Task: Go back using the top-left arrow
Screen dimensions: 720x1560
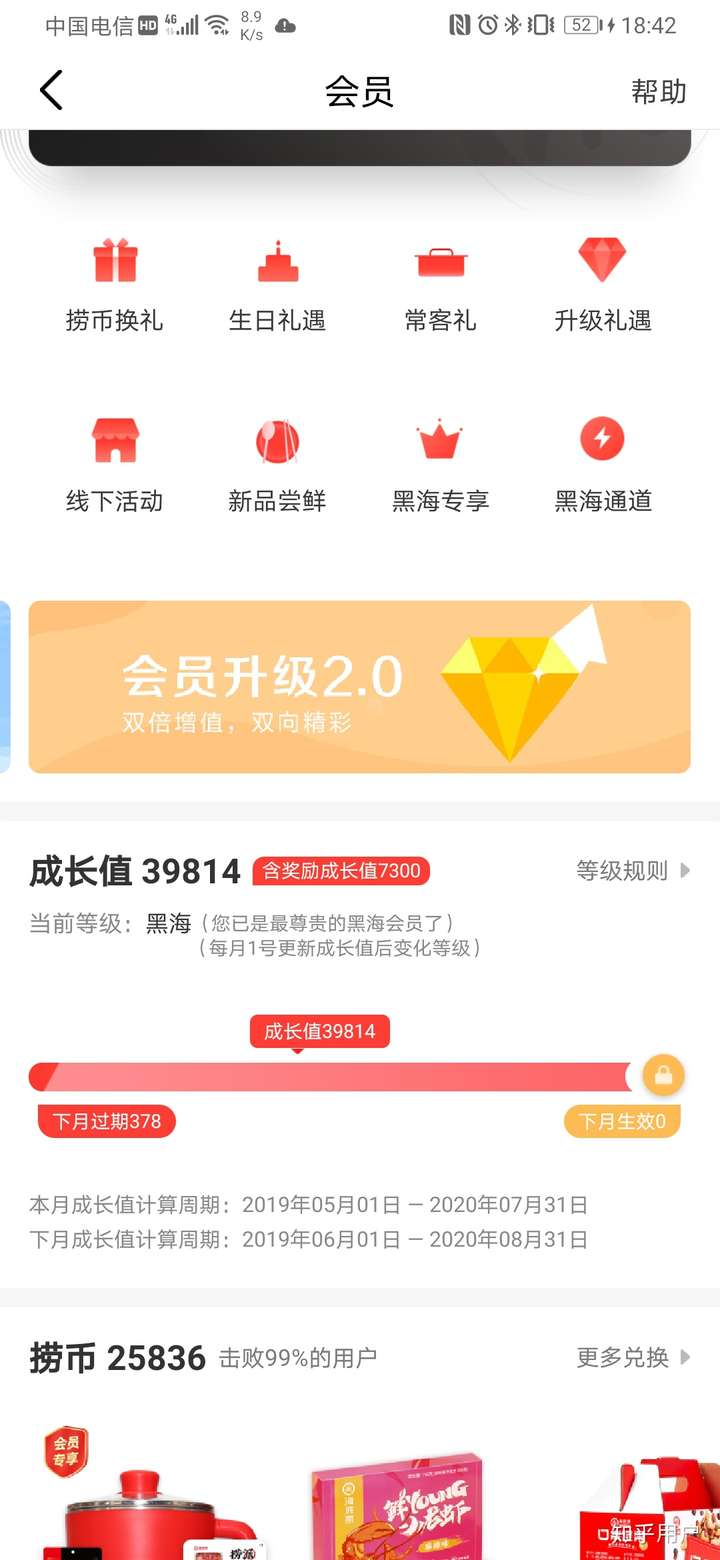Action: tap(51, 91)
